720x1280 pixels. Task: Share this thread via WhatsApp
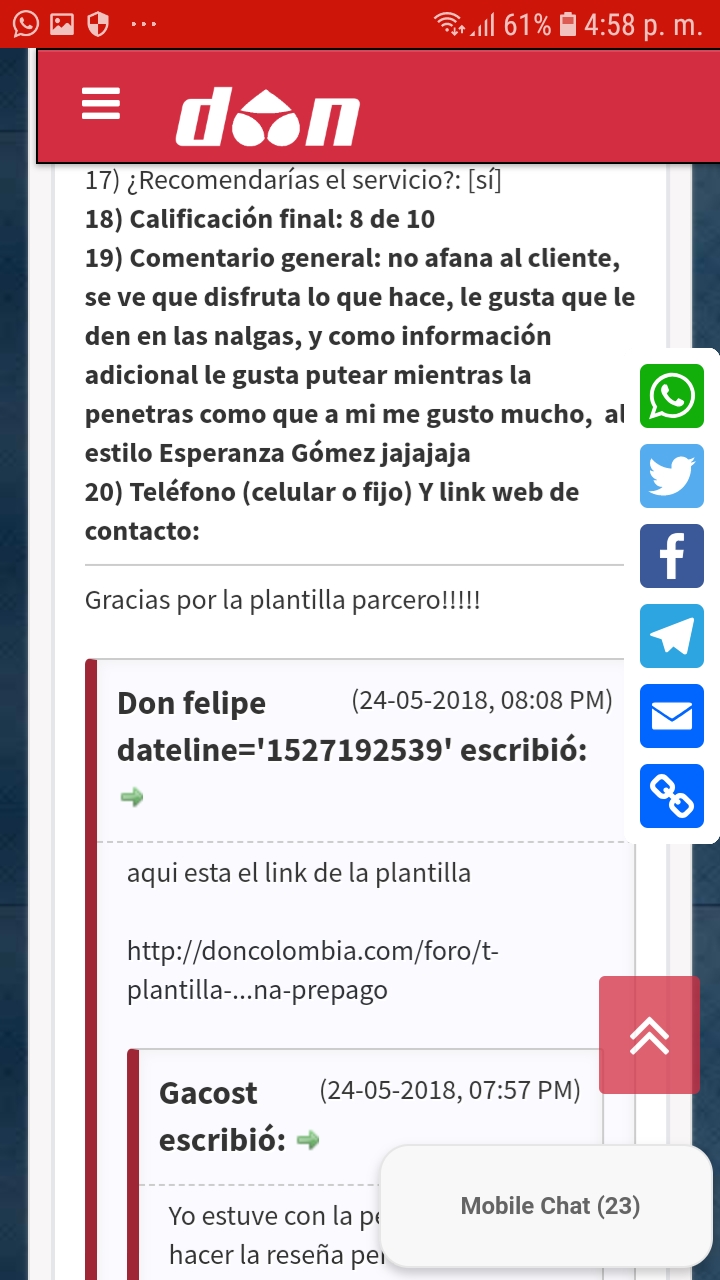click(x=672, y=396)
